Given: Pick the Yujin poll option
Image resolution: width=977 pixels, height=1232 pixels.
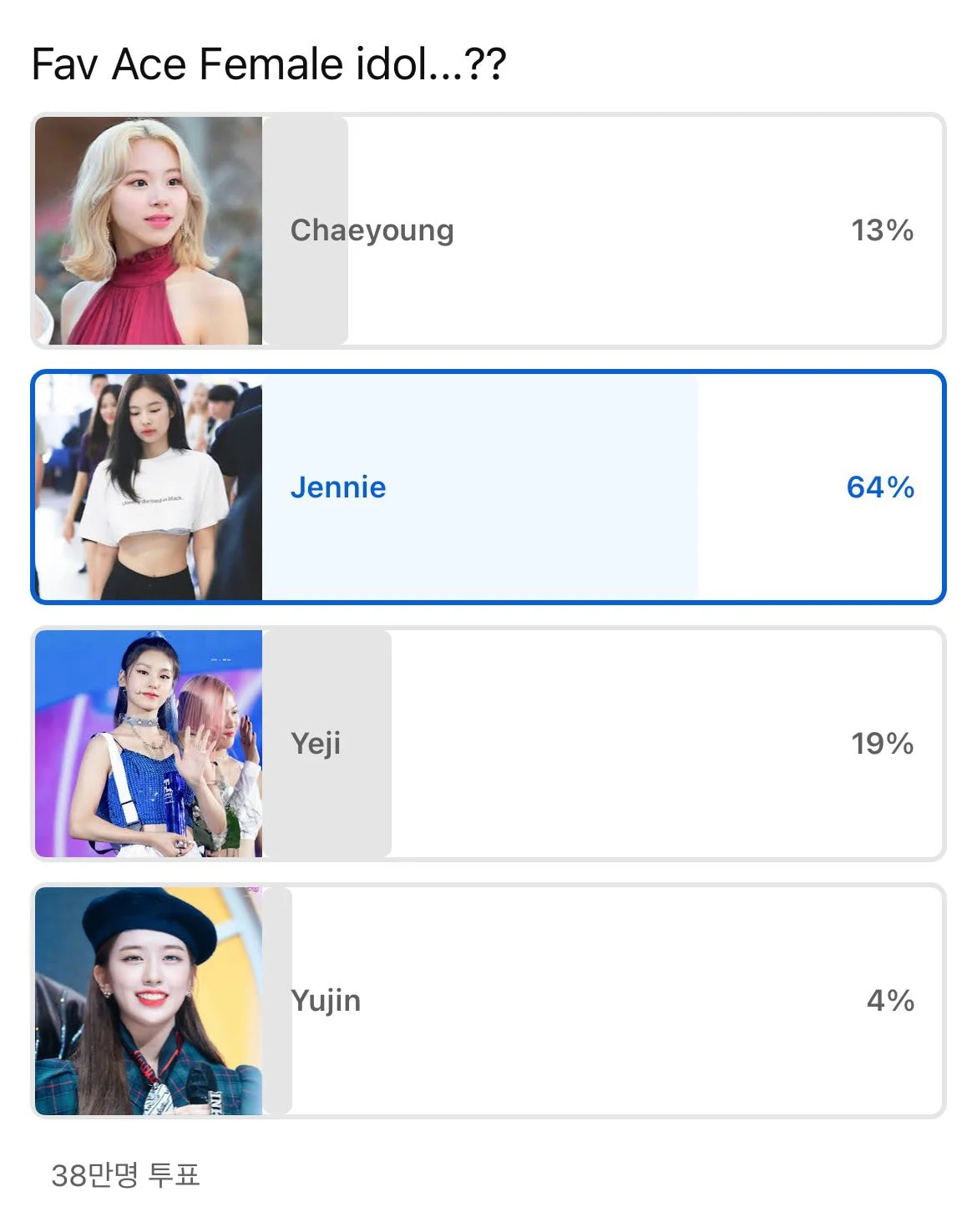Looking at the screenshot, I should point(488,1000).
